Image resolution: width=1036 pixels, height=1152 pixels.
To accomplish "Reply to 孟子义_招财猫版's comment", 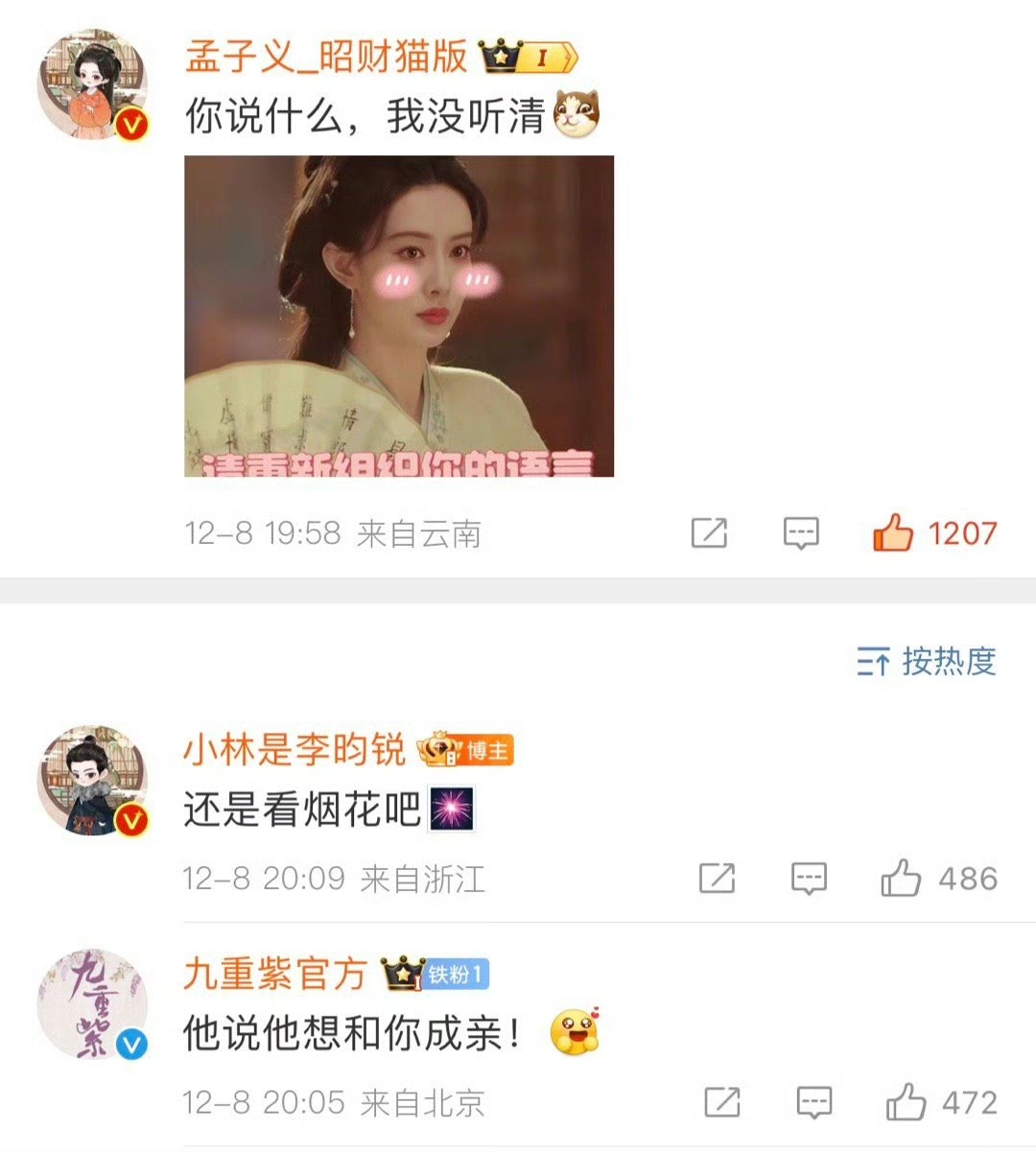I will click(x=801, y=533).
